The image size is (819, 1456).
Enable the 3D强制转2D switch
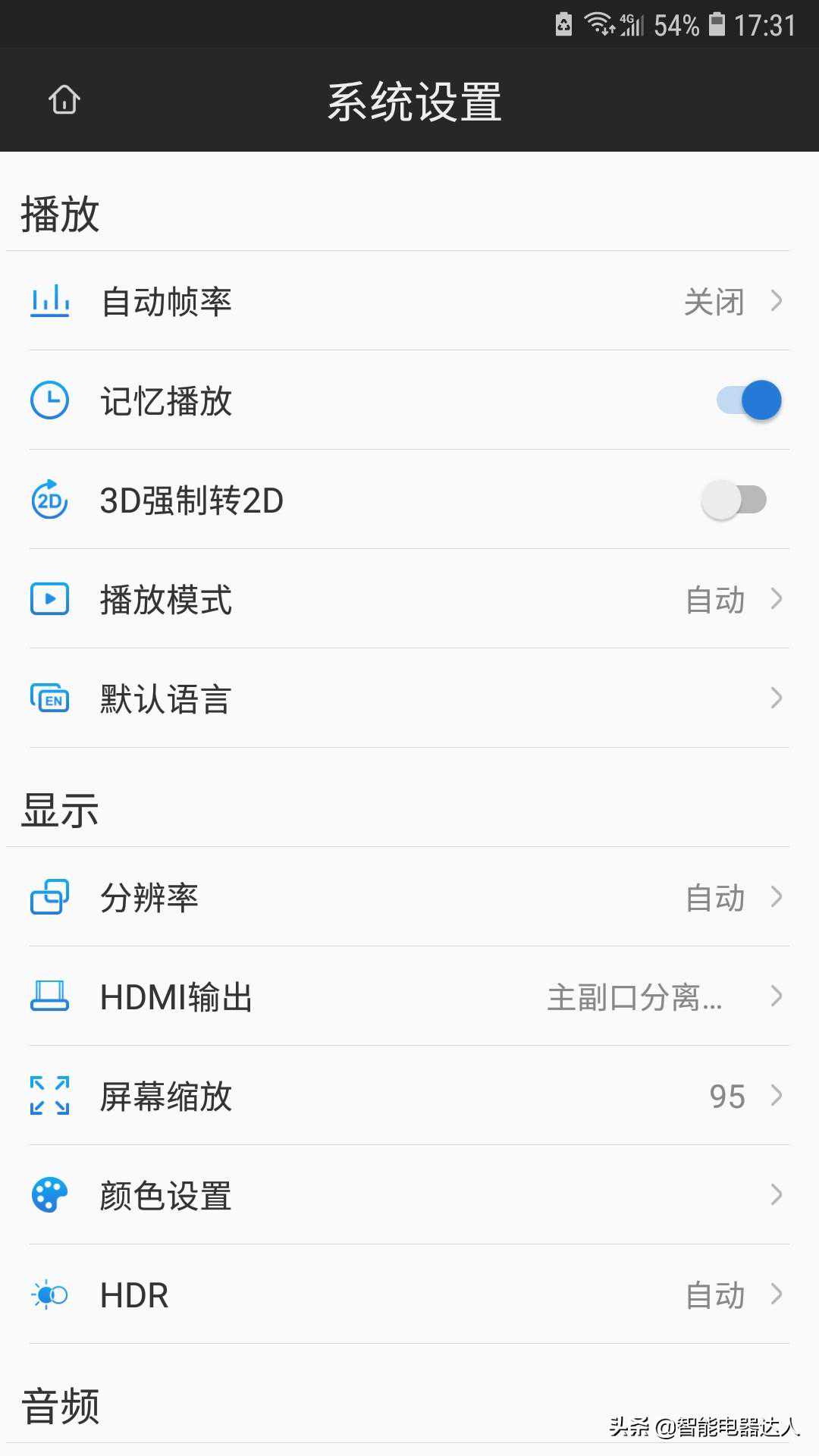(x=733, y=500)
